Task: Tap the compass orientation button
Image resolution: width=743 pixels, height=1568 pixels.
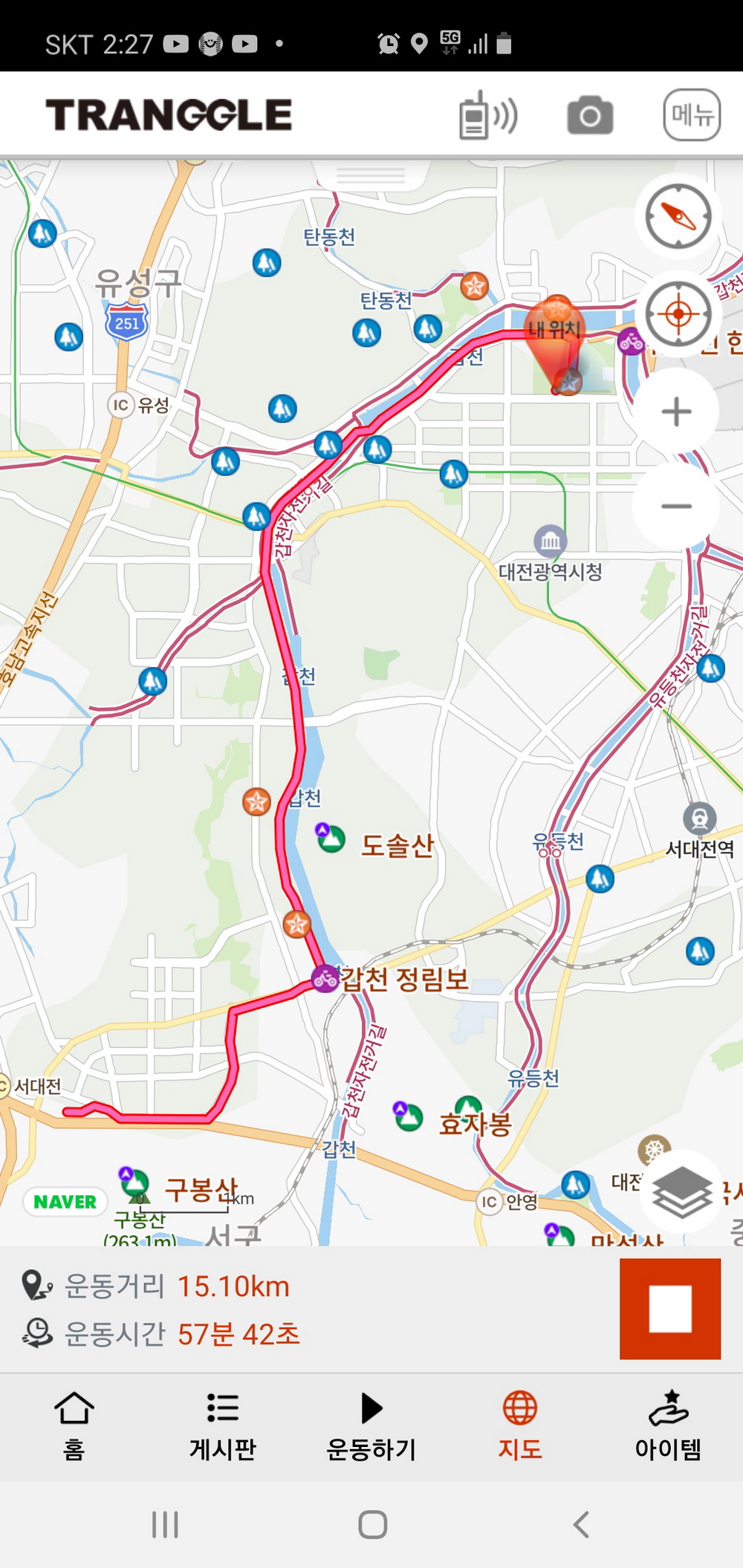Action: (678, 217)
